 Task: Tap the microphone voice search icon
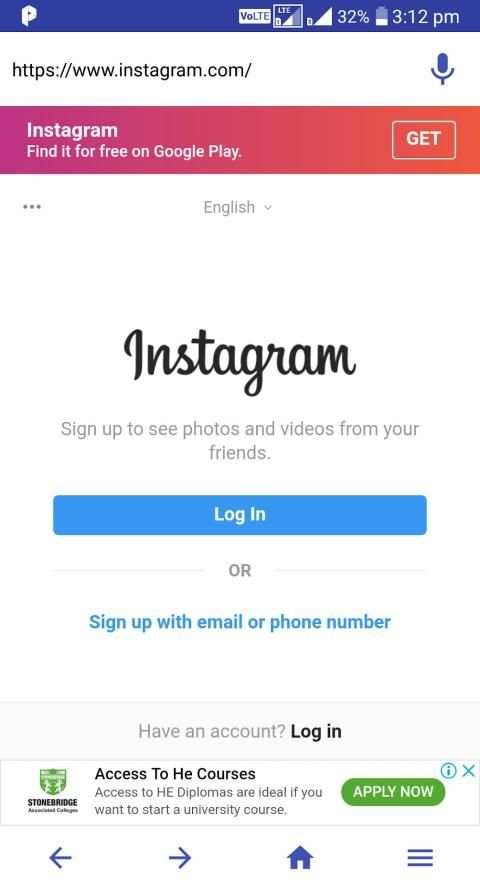442,70
